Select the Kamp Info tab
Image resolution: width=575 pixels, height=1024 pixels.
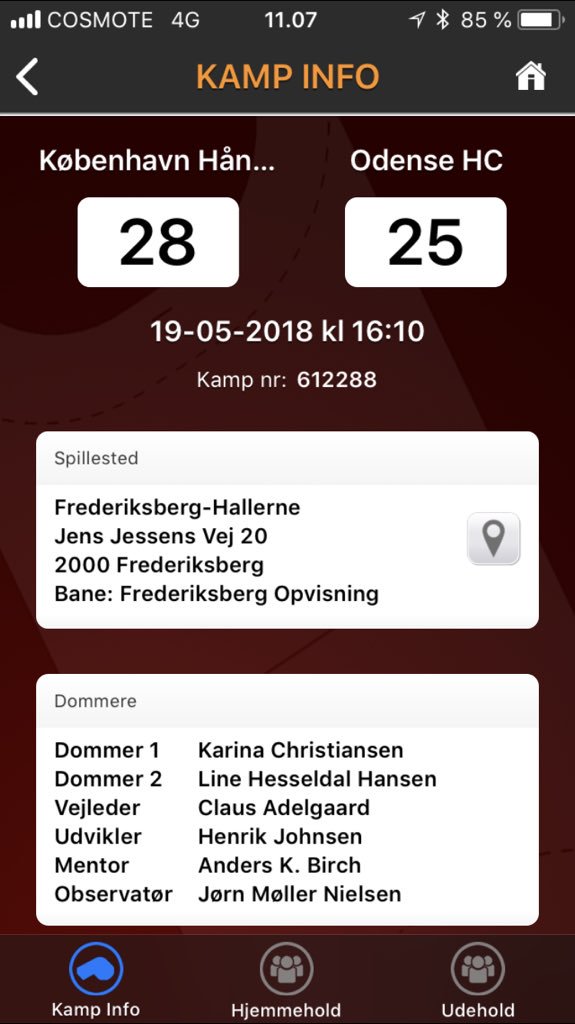96,980
